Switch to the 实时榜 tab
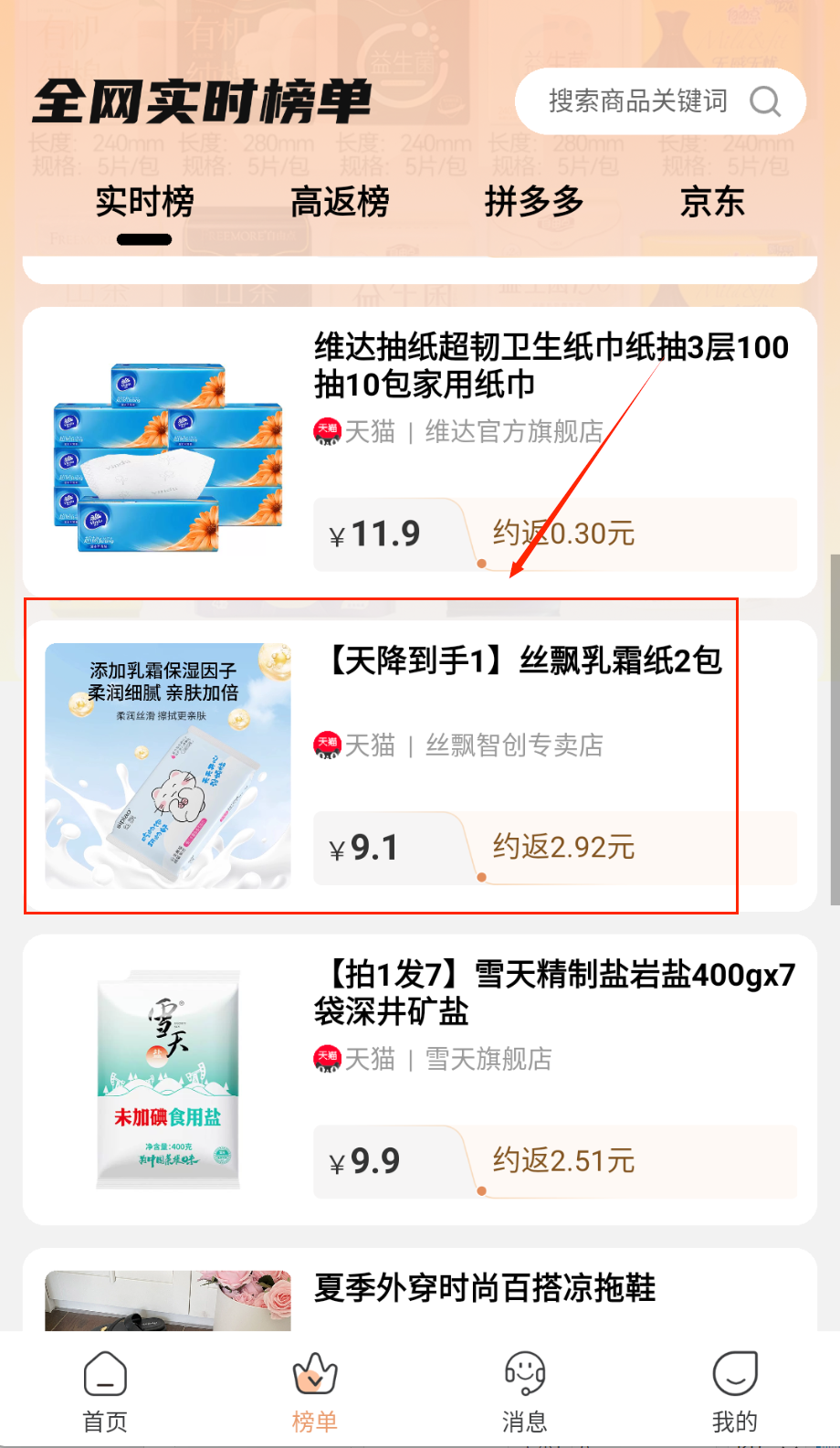The image size is (840, 1448). 144,203
